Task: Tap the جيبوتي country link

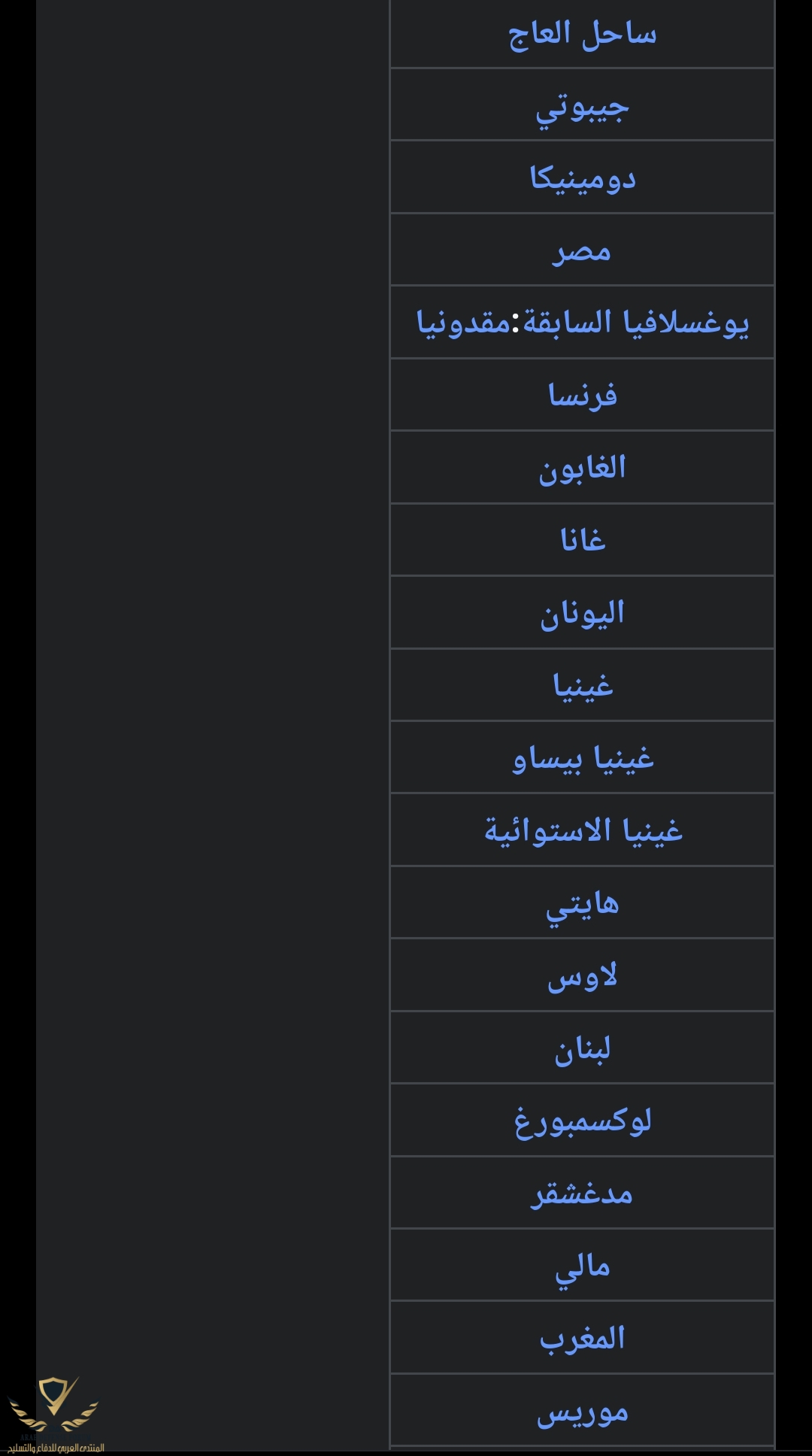Action: click(582, 108)
